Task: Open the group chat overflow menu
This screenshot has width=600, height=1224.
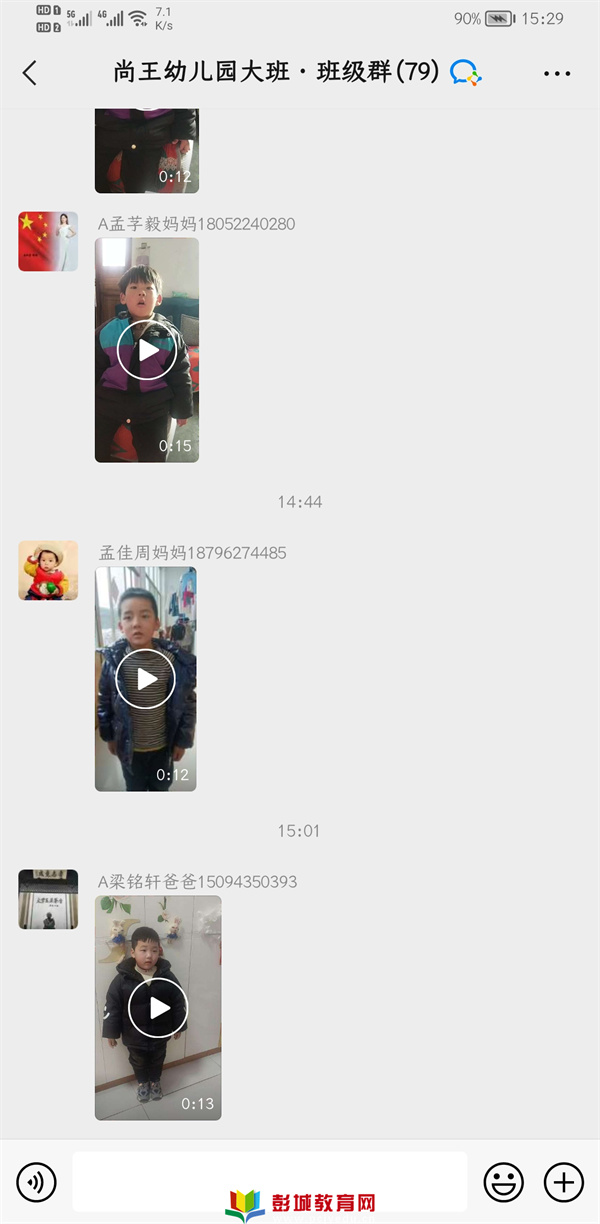Action: coord(557,73)
